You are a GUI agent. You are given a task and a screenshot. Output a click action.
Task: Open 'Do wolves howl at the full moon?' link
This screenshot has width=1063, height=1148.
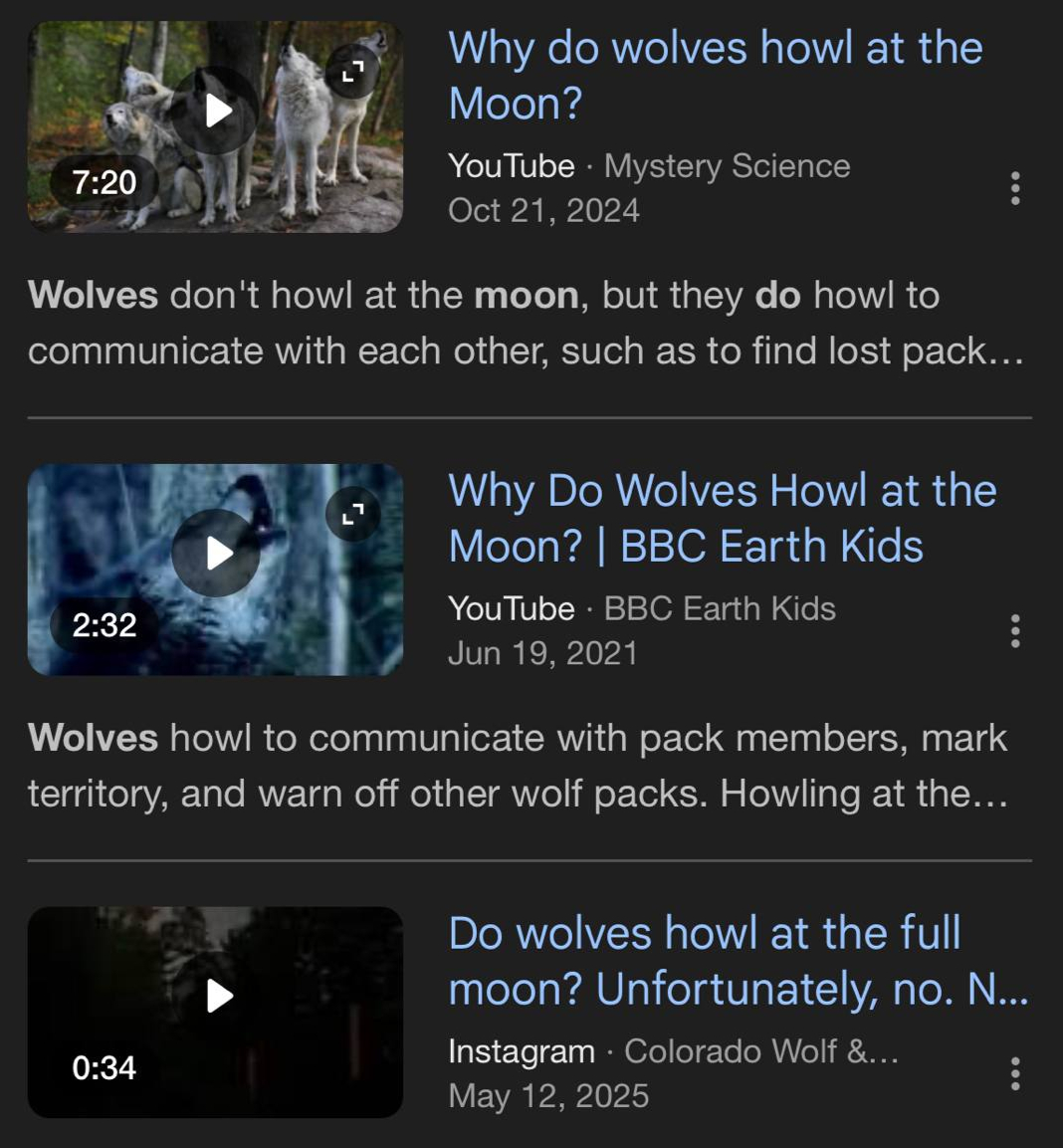point(737,961)
